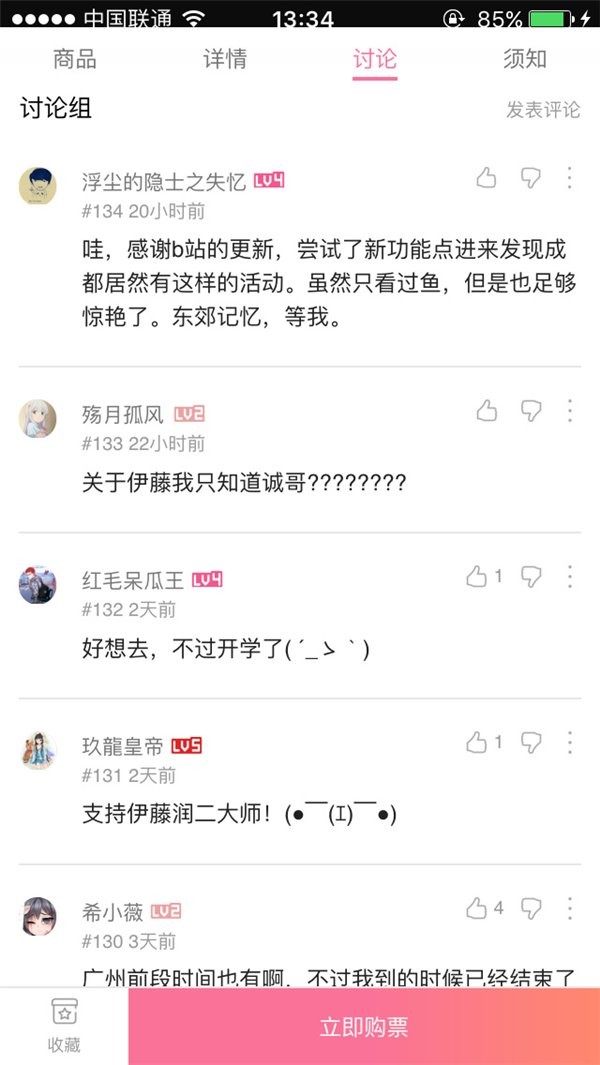Dislike 希小薇's comment
This screenshot has width=600, height=1065.
pyautogui.click(x=531, y=908)
